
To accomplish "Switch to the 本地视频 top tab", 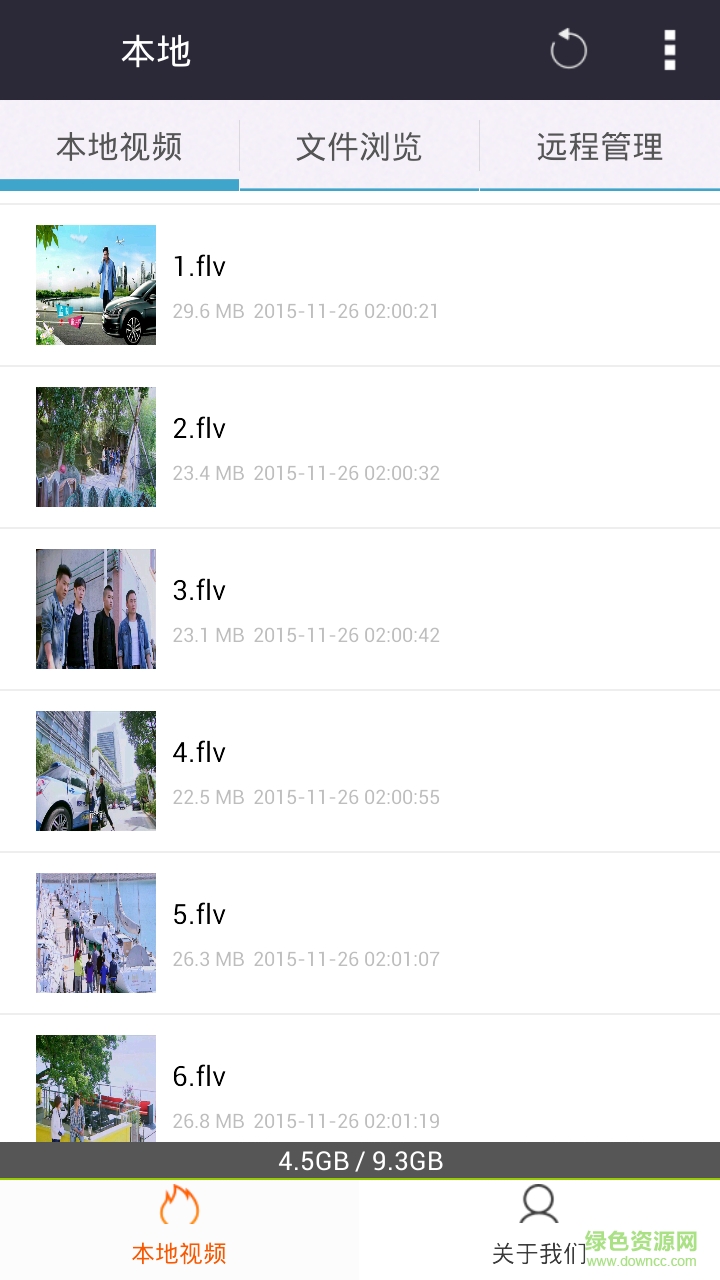I will (119, 148).
